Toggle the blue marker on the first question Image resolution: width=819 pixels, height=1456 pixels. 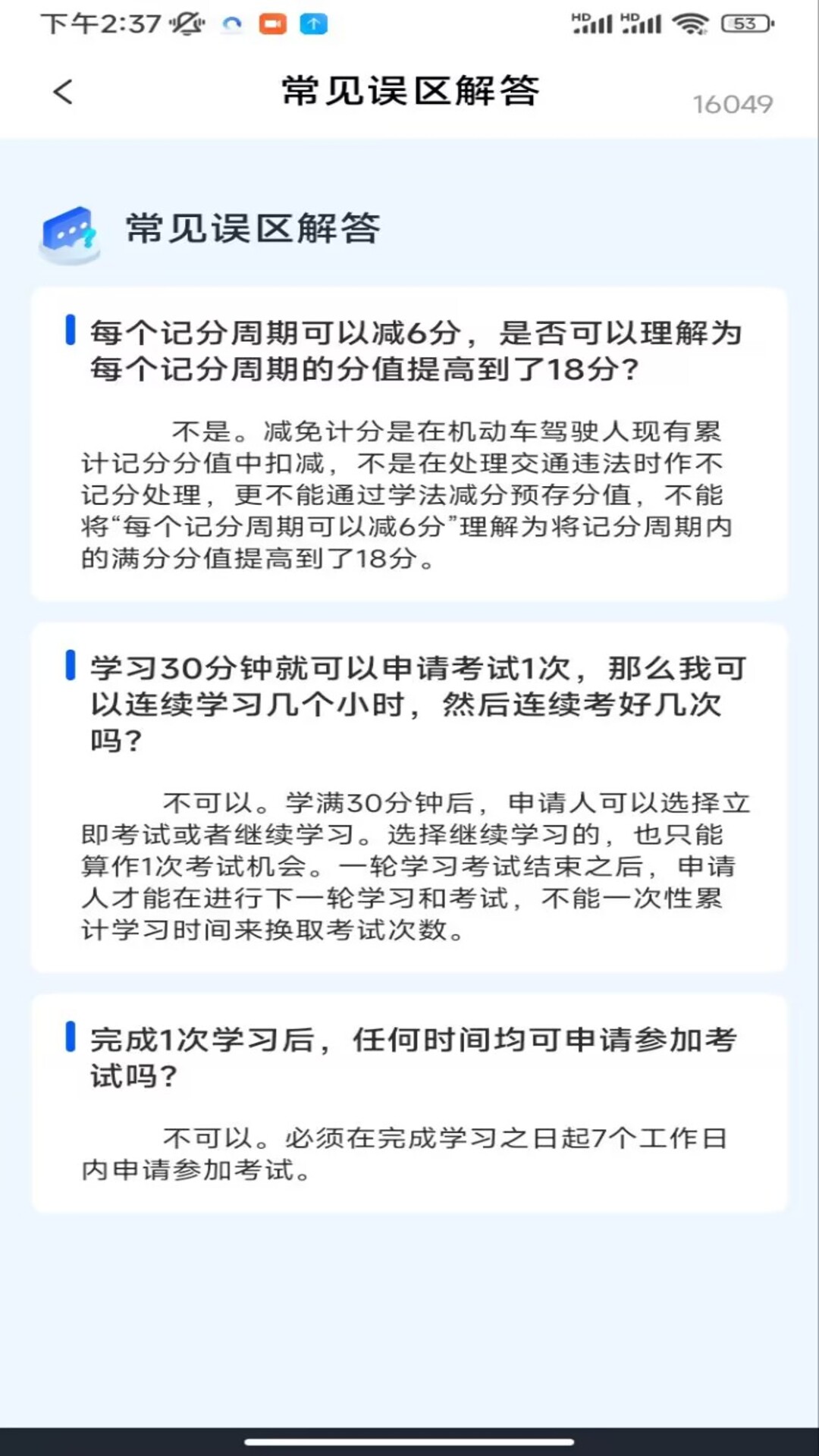point(71,330)
